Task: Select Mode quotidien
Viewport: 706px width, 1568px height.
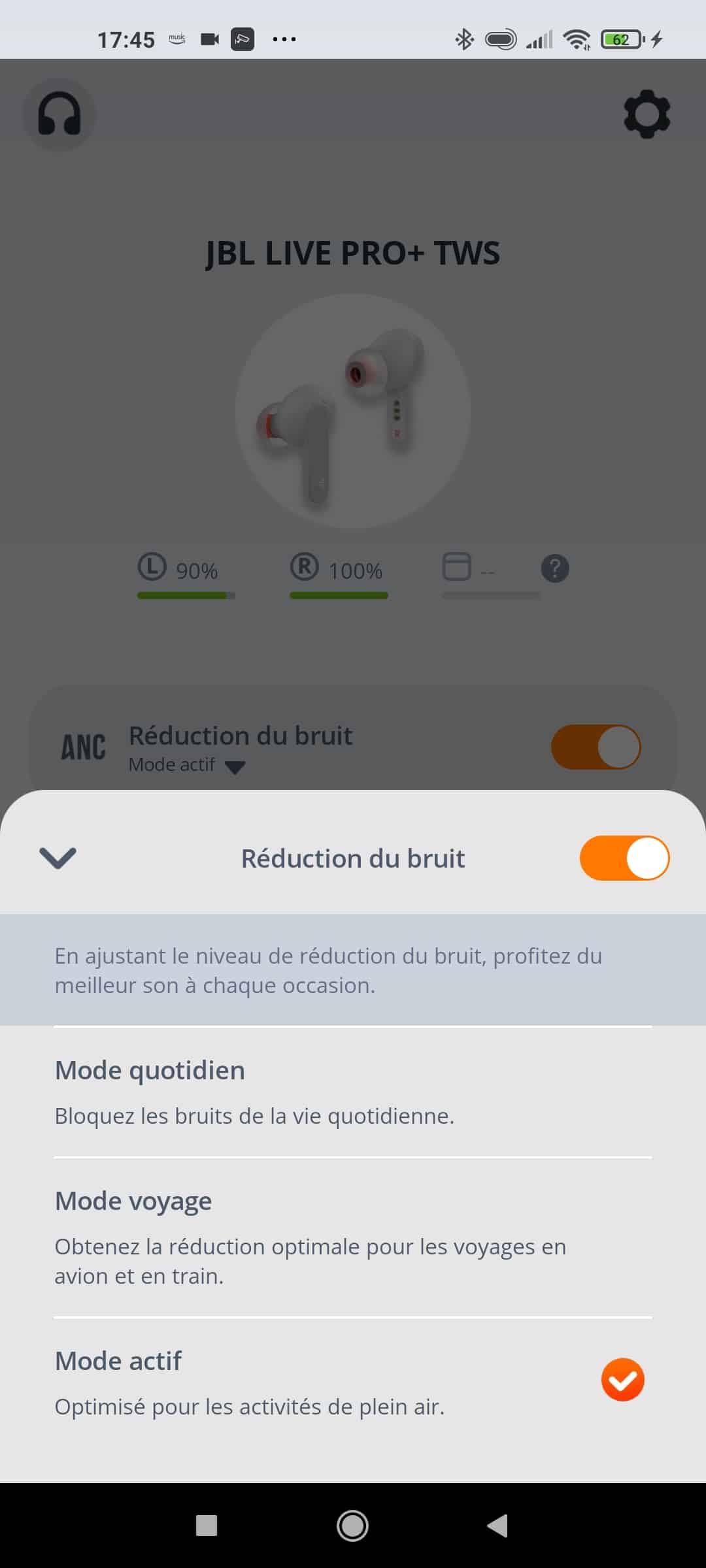Action: pos(353,1092)
